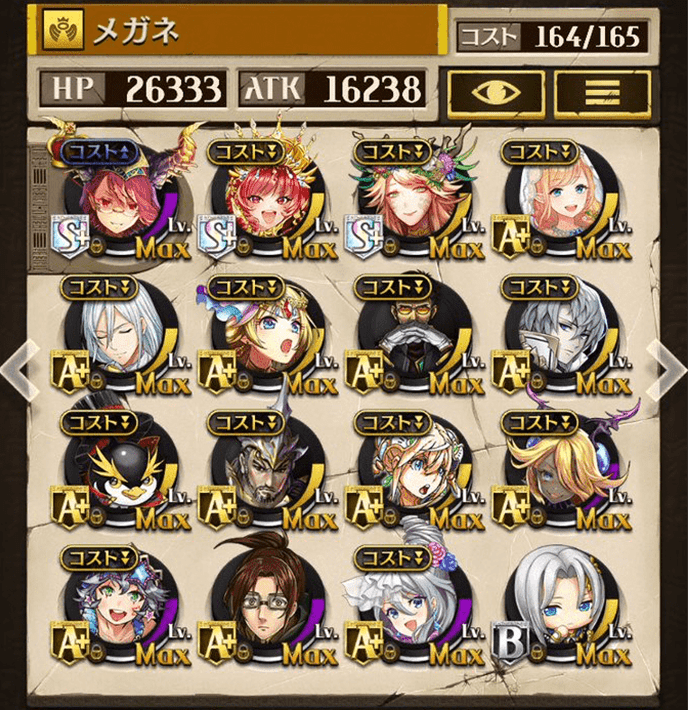Edit the deck name メガネ
Viewport: 688px width, 710px height.
(240, 33)
